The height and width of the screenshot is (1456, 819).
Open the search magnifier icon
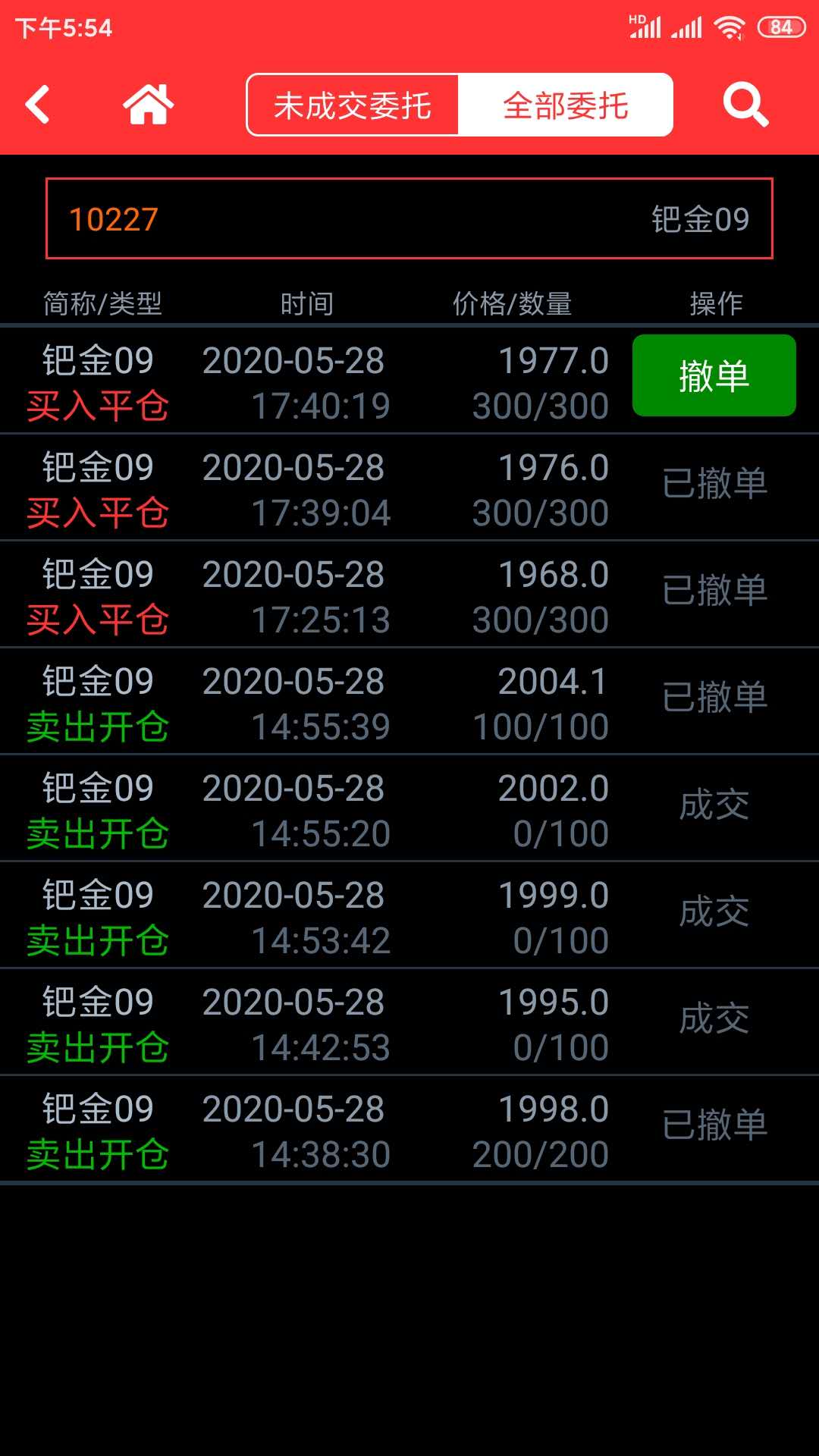pyautogui.click(x=745, y=105)
